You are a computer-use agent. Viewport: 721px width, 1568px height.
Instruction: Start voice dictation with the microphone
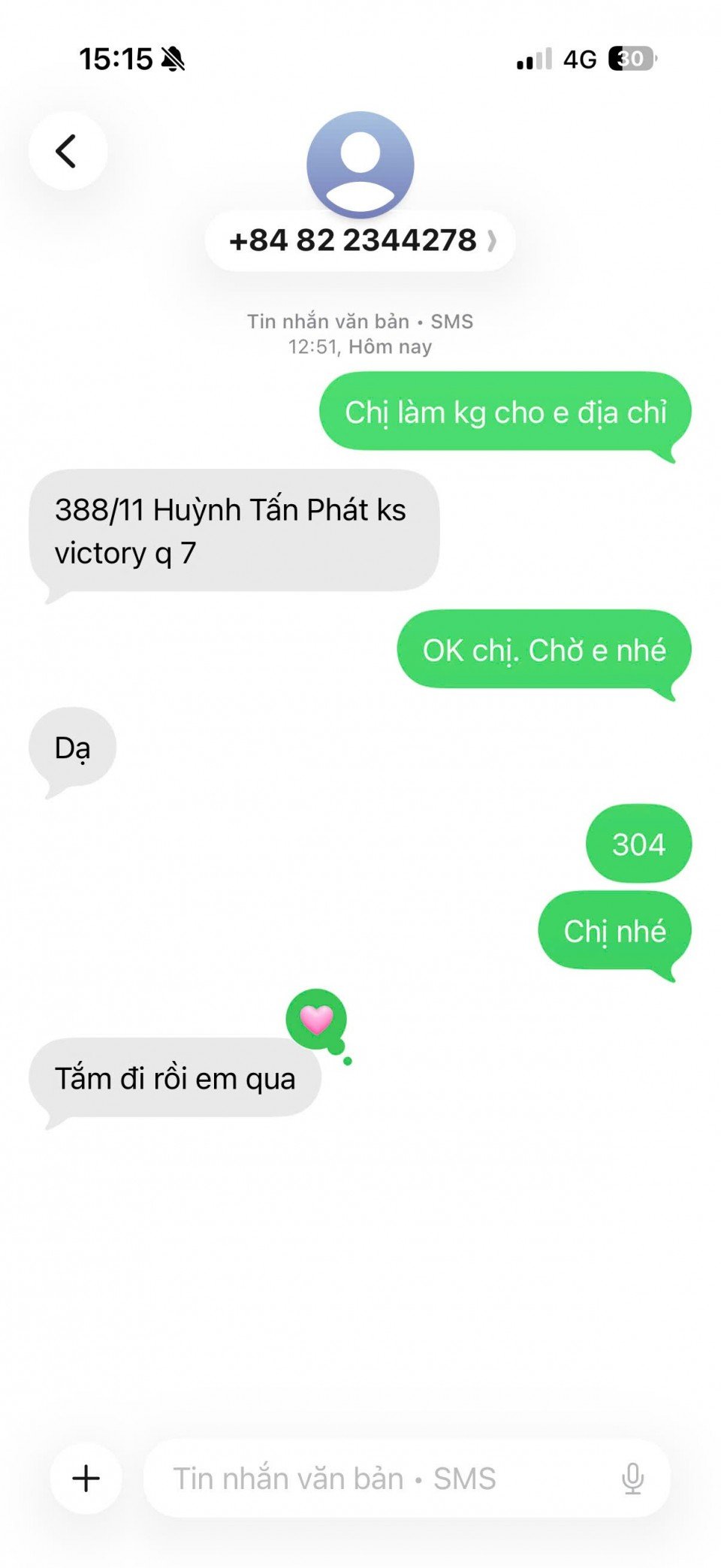click(x=632, y=1478)
